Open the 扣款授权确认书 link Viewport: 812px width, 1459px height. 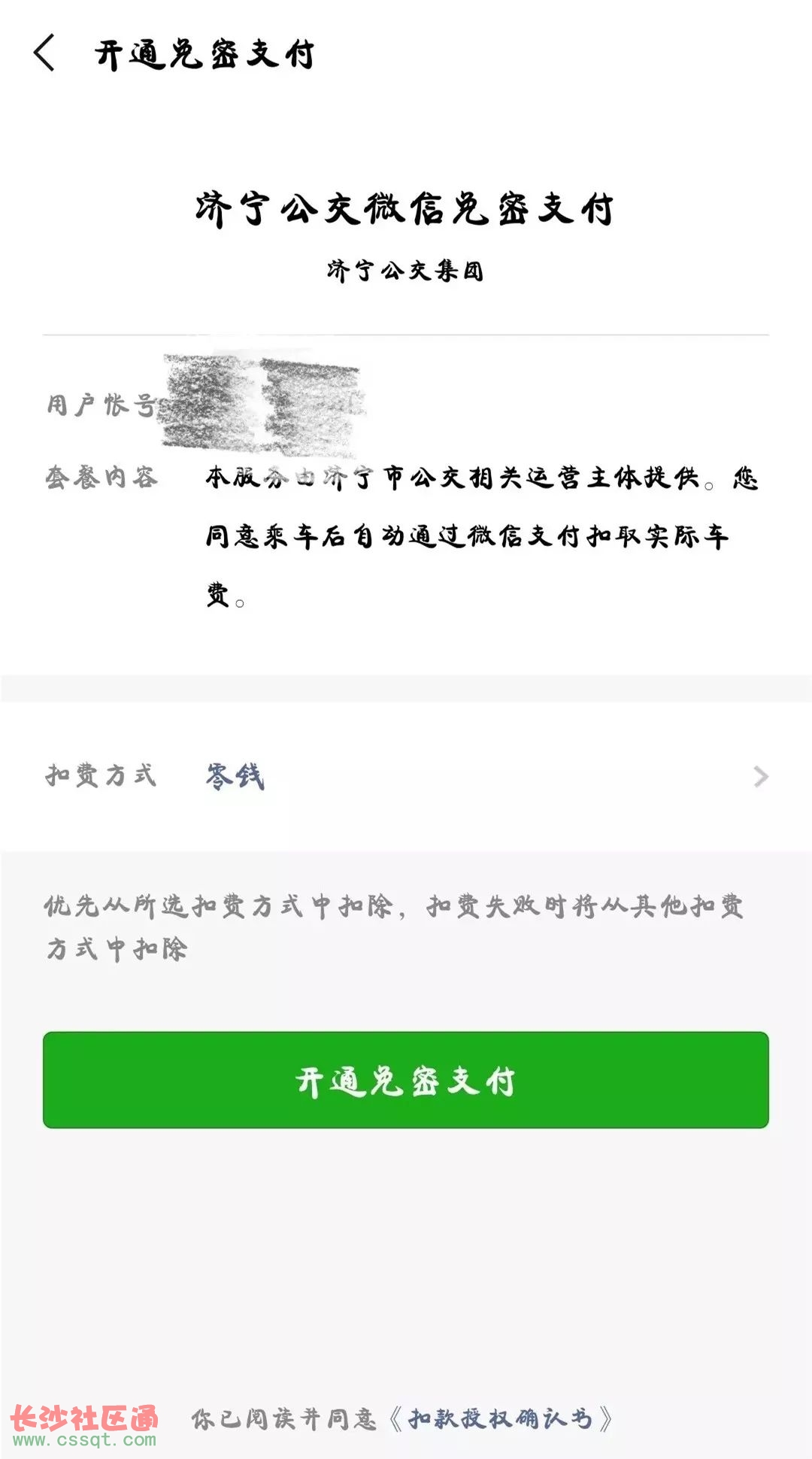(500, 1419)
